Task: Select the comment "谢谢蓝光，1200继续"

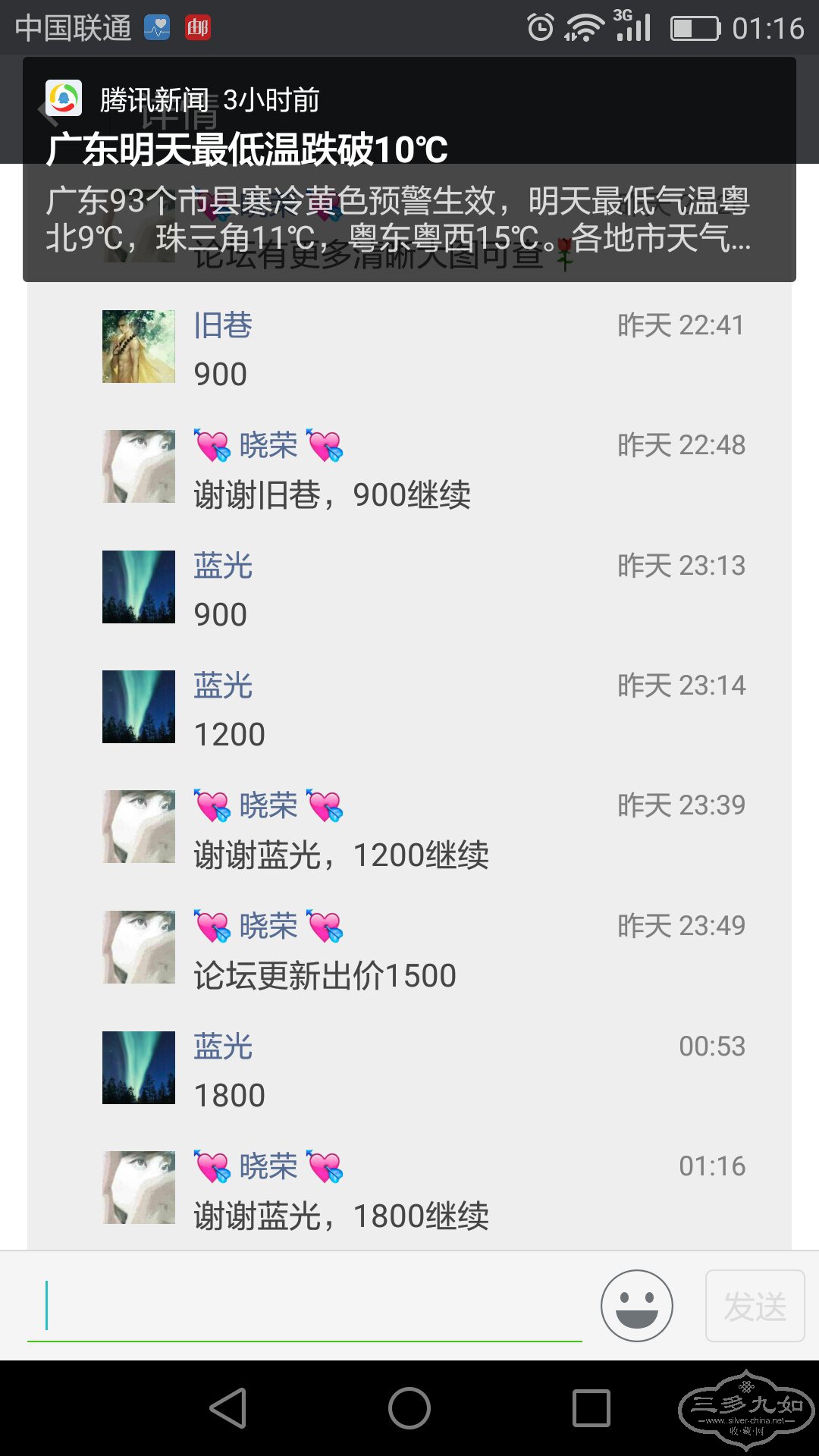Action: (x=341, y=855)
